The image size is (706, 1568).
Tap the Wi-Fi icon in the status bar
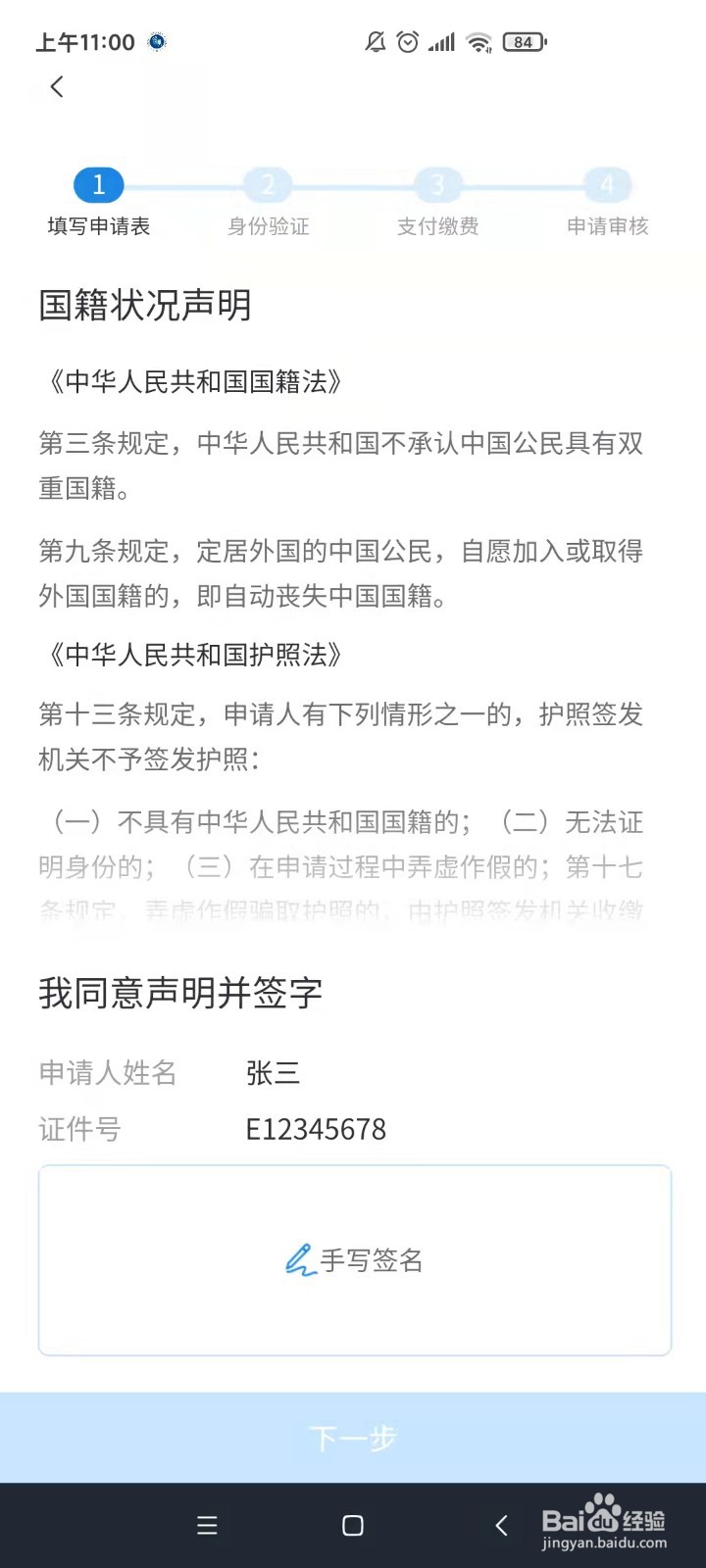pyautogui.click(x=478, y=42)
